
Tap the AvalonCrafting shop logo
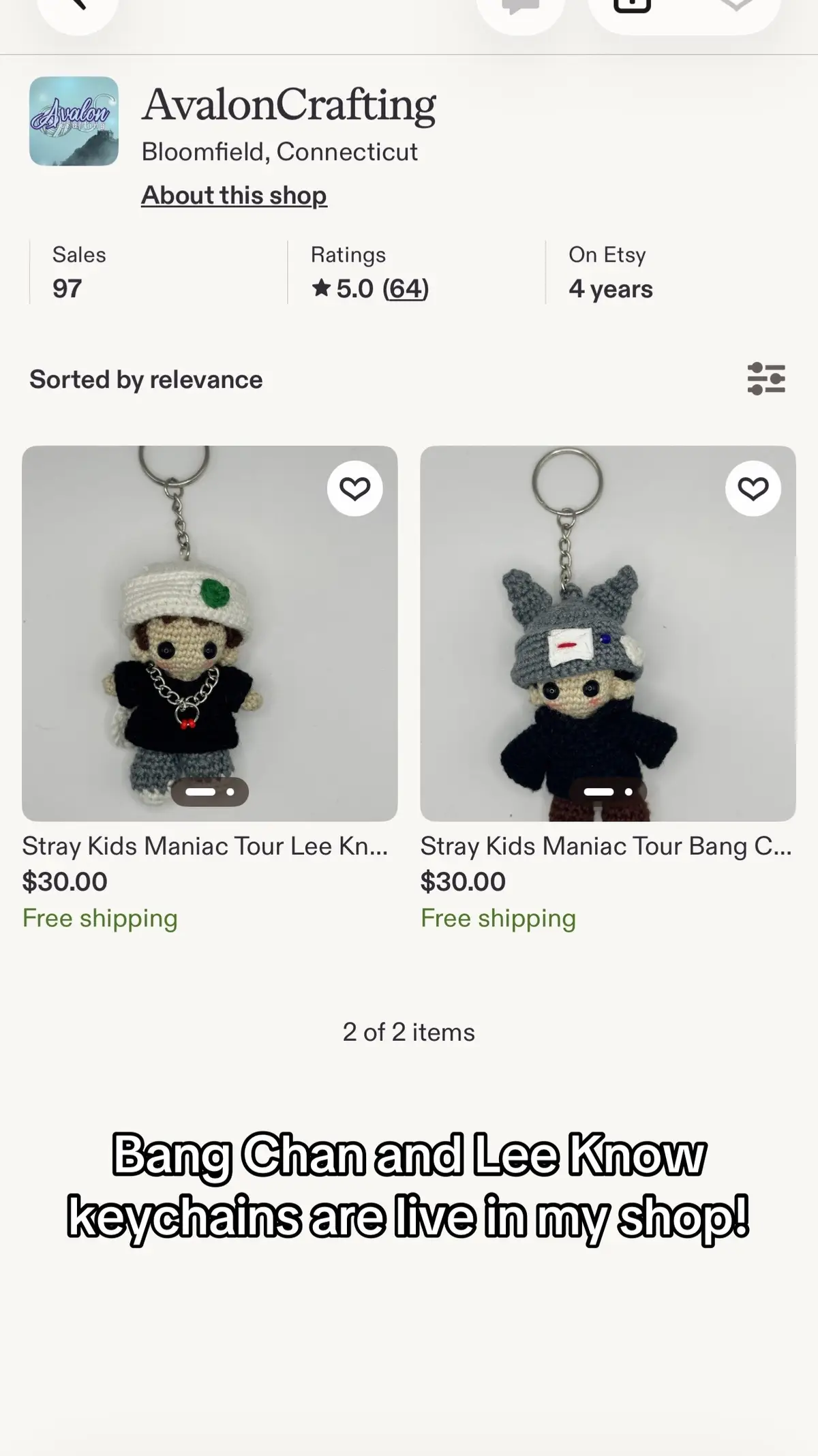tap(74, 121)
